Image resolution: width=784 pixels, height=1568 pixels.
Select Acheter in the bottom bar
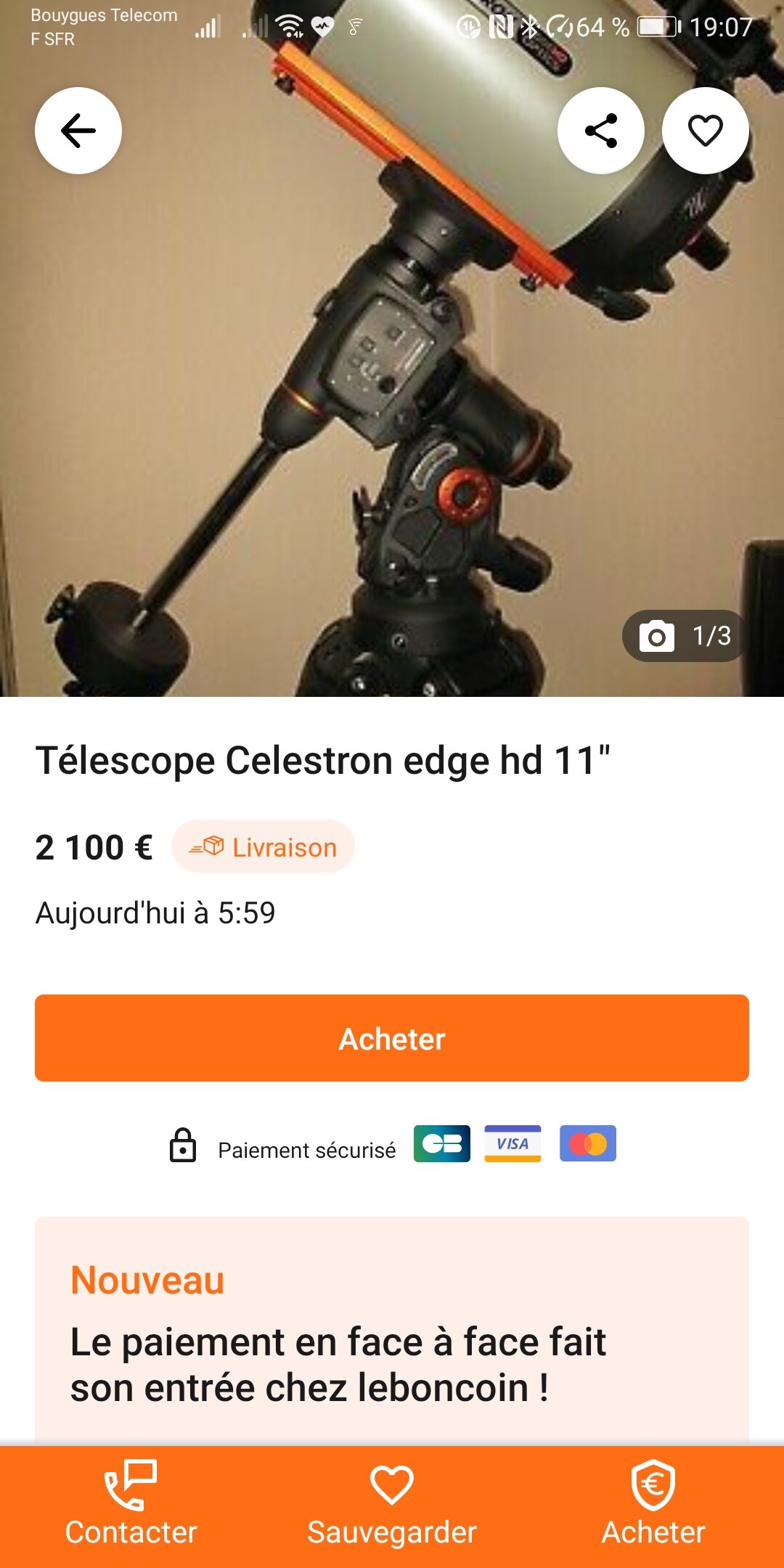(653, 1506)
